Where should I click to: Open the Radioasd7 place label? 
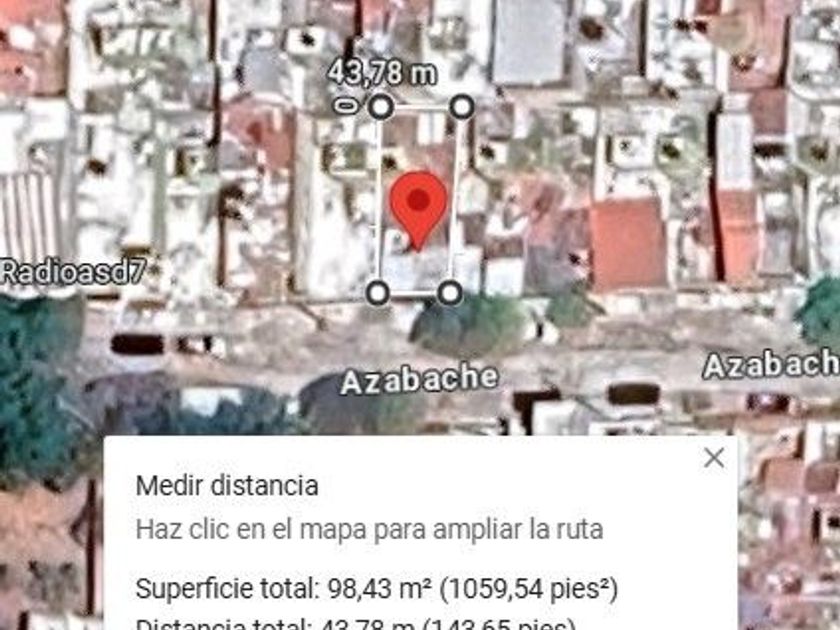[73, 271]
